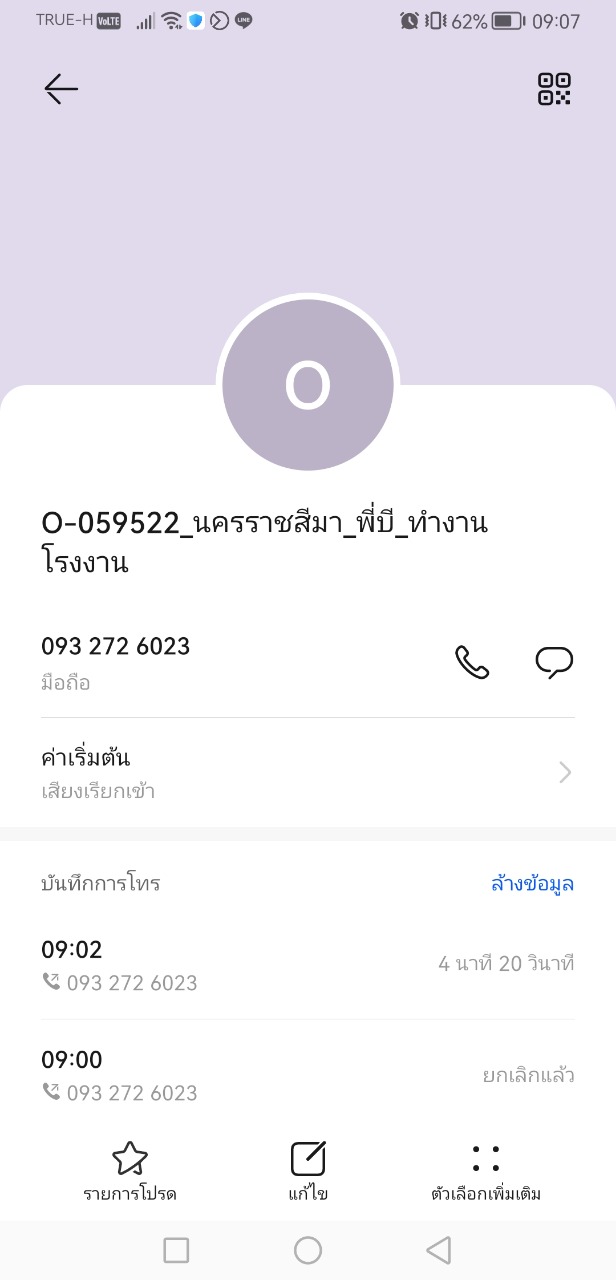Open the contact QR code
This screenshot has height=1280, width=616.
pos(554,89)
